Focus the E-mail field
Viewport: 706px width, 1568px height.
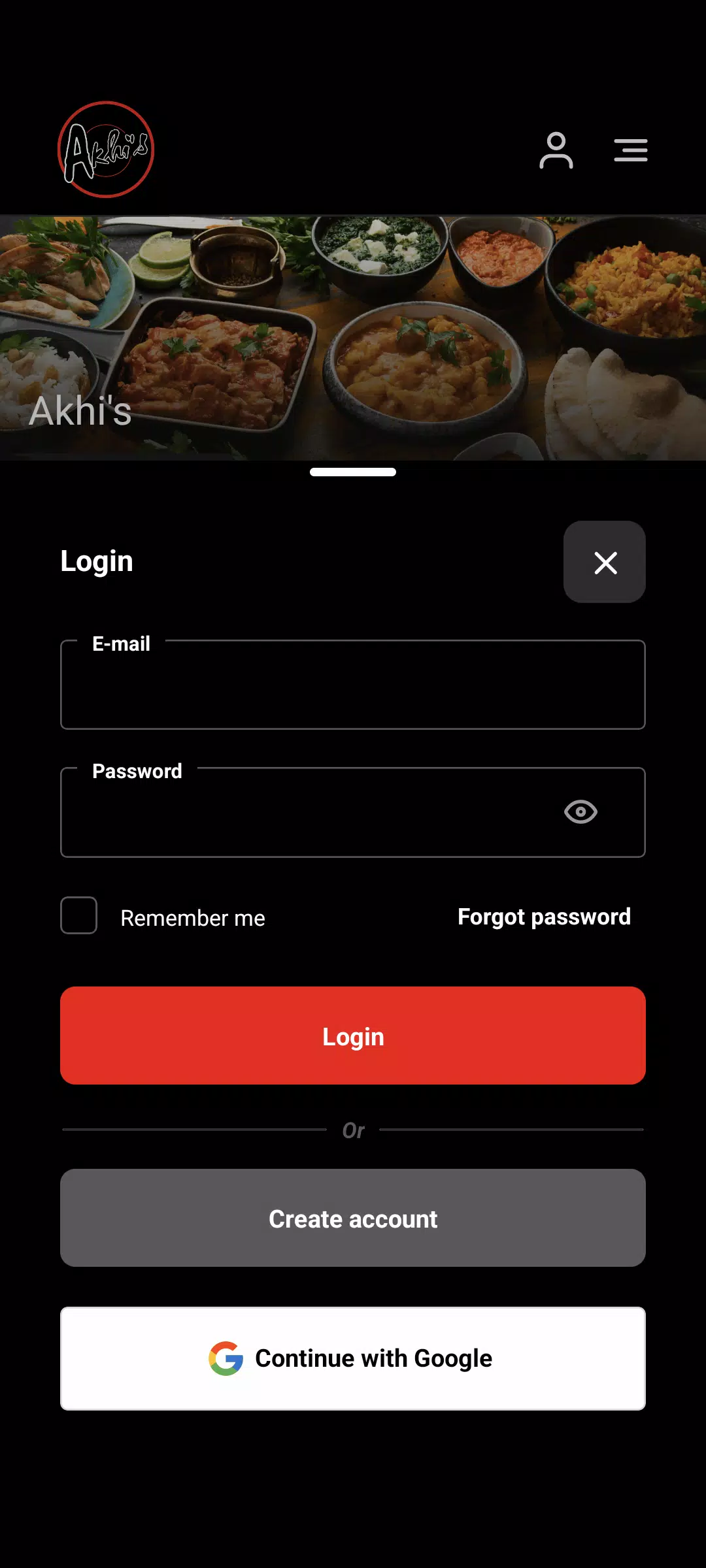(x=353, y=686)
